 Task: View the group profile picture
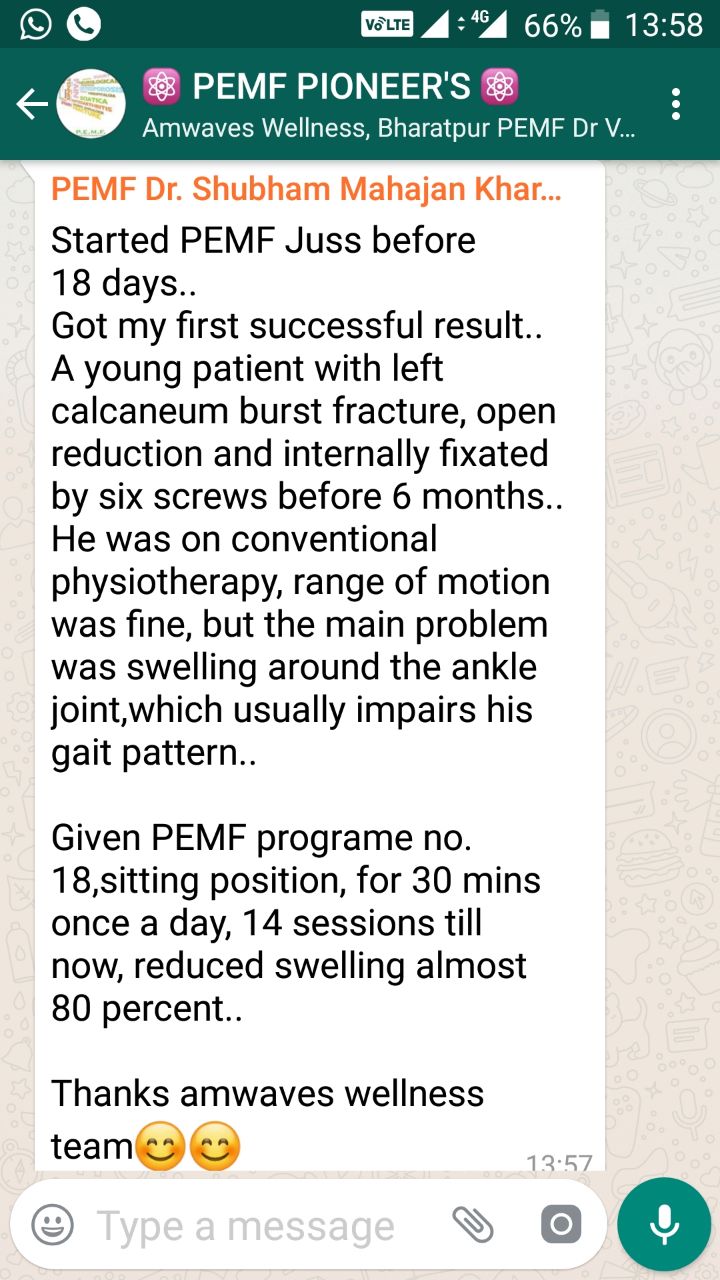click(x=91, y=104)
